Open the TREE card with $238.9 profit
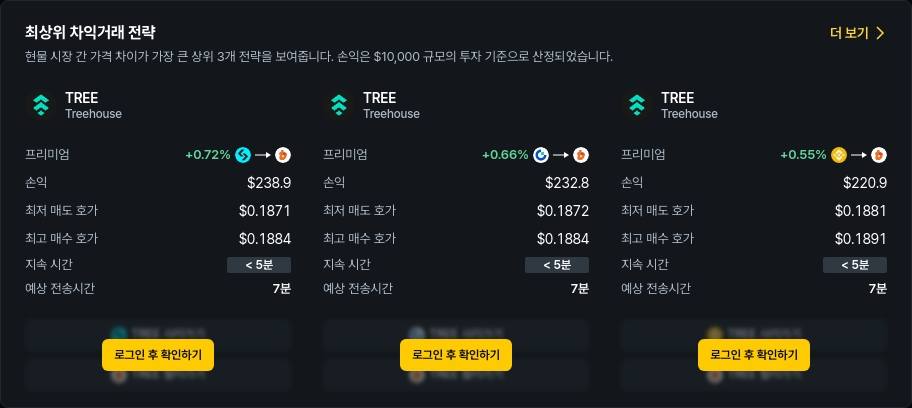 (x=92, y=105)
